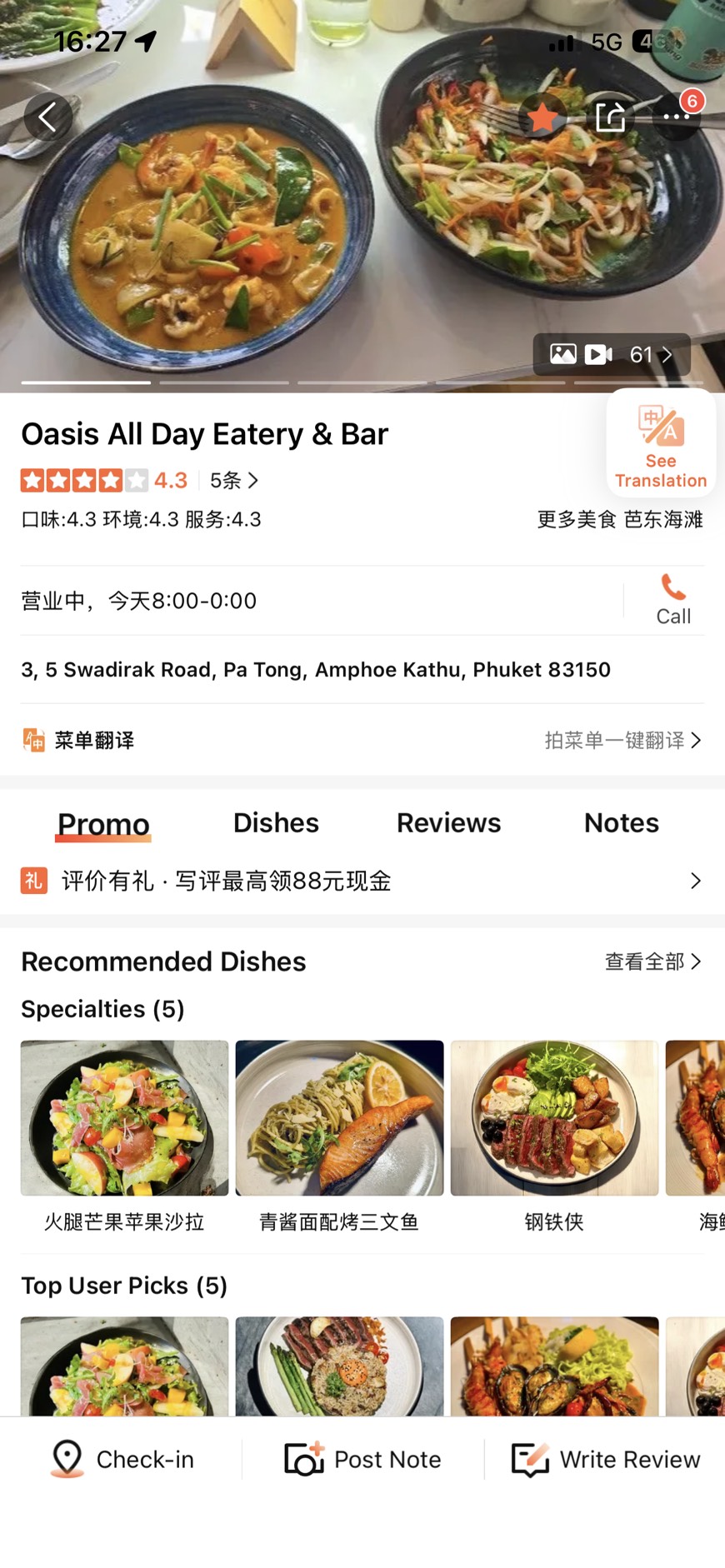Toggle the favorite star on the photo
This screenshot has width=725, height=1568.
coord(542,117)
